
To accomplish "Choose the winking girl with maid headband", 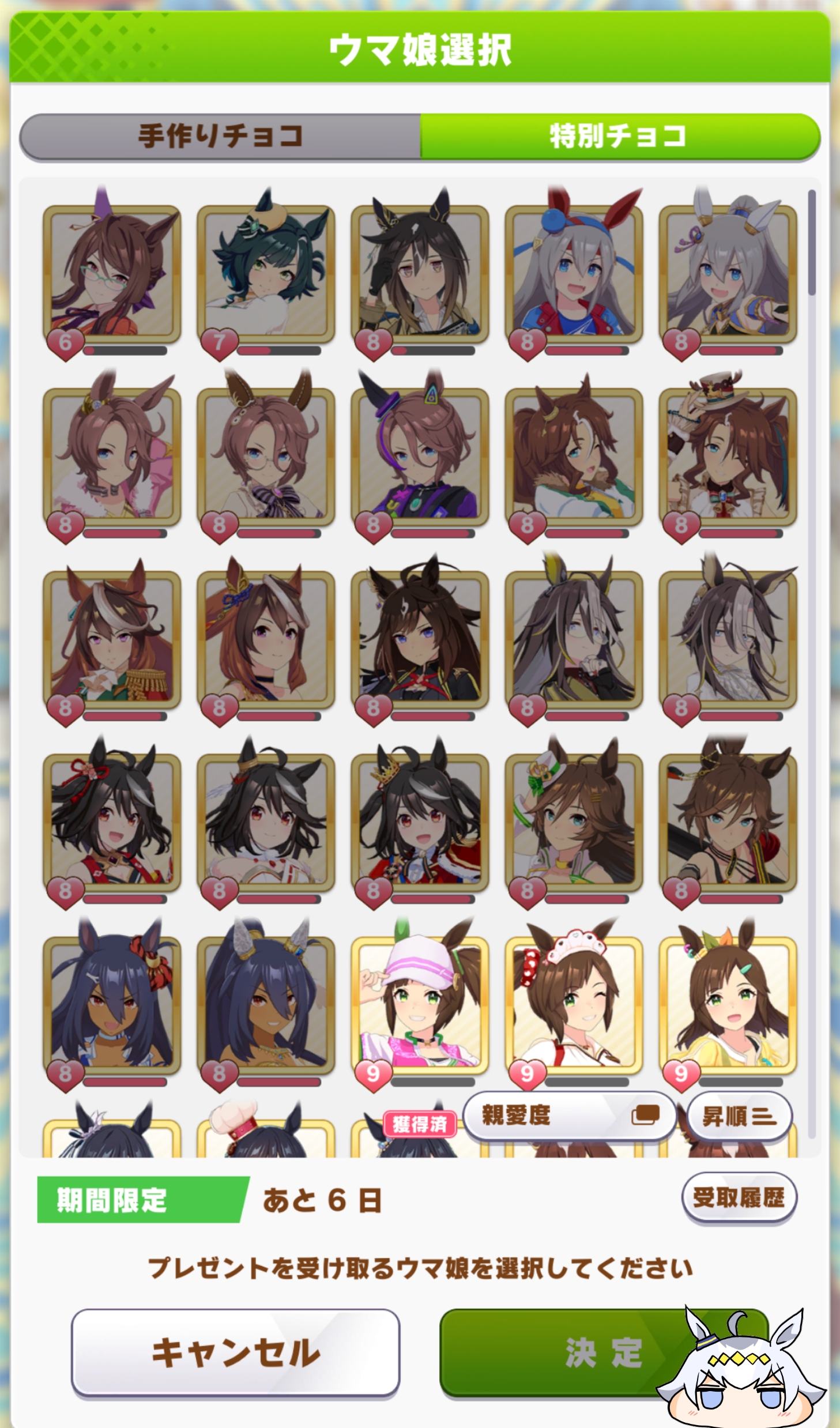I will tap(574, 1003).
